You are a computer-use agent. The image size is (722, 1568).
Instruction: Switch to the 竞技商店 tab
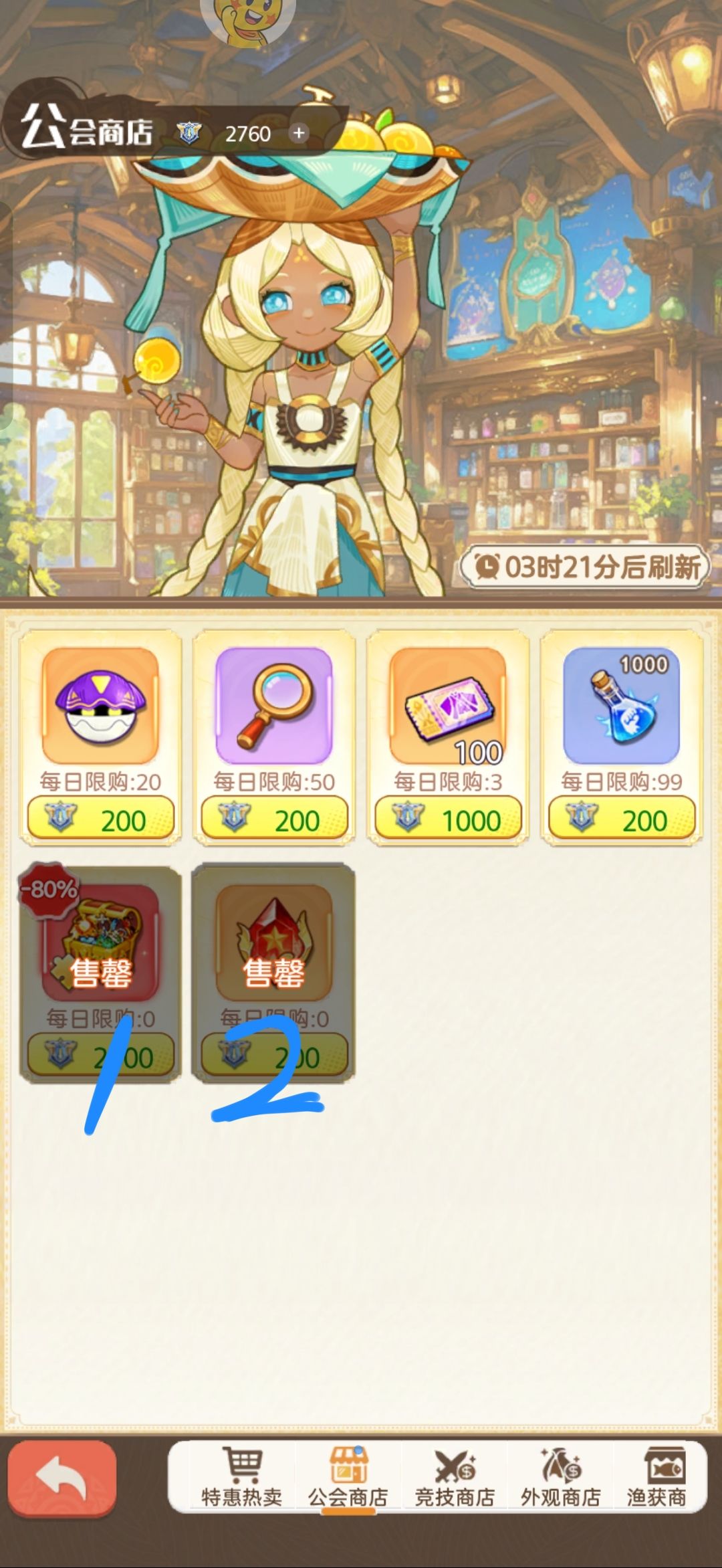pyautogui.click(x=457, y=1495)
